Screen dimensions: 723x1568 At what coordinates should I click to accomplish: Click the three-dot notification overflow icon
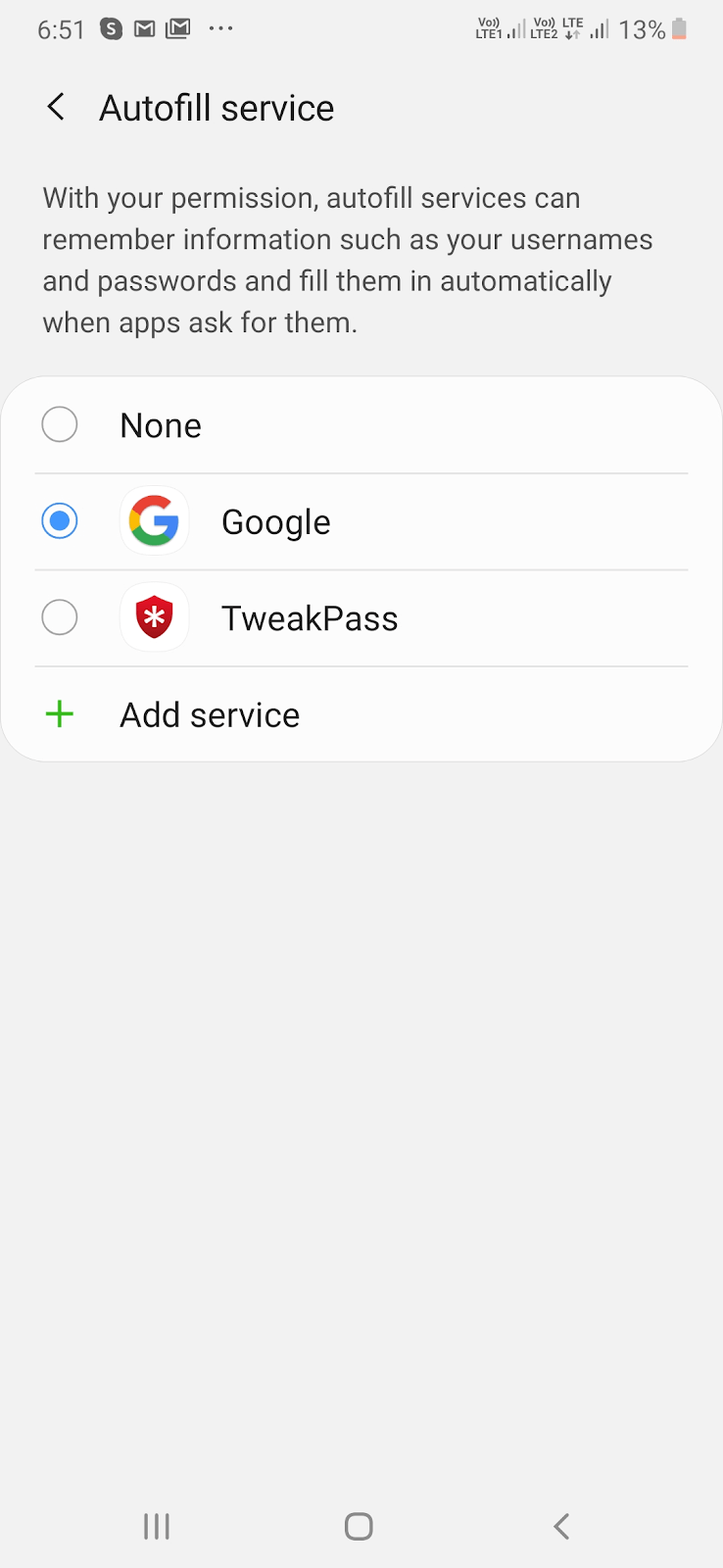point(220,28)
